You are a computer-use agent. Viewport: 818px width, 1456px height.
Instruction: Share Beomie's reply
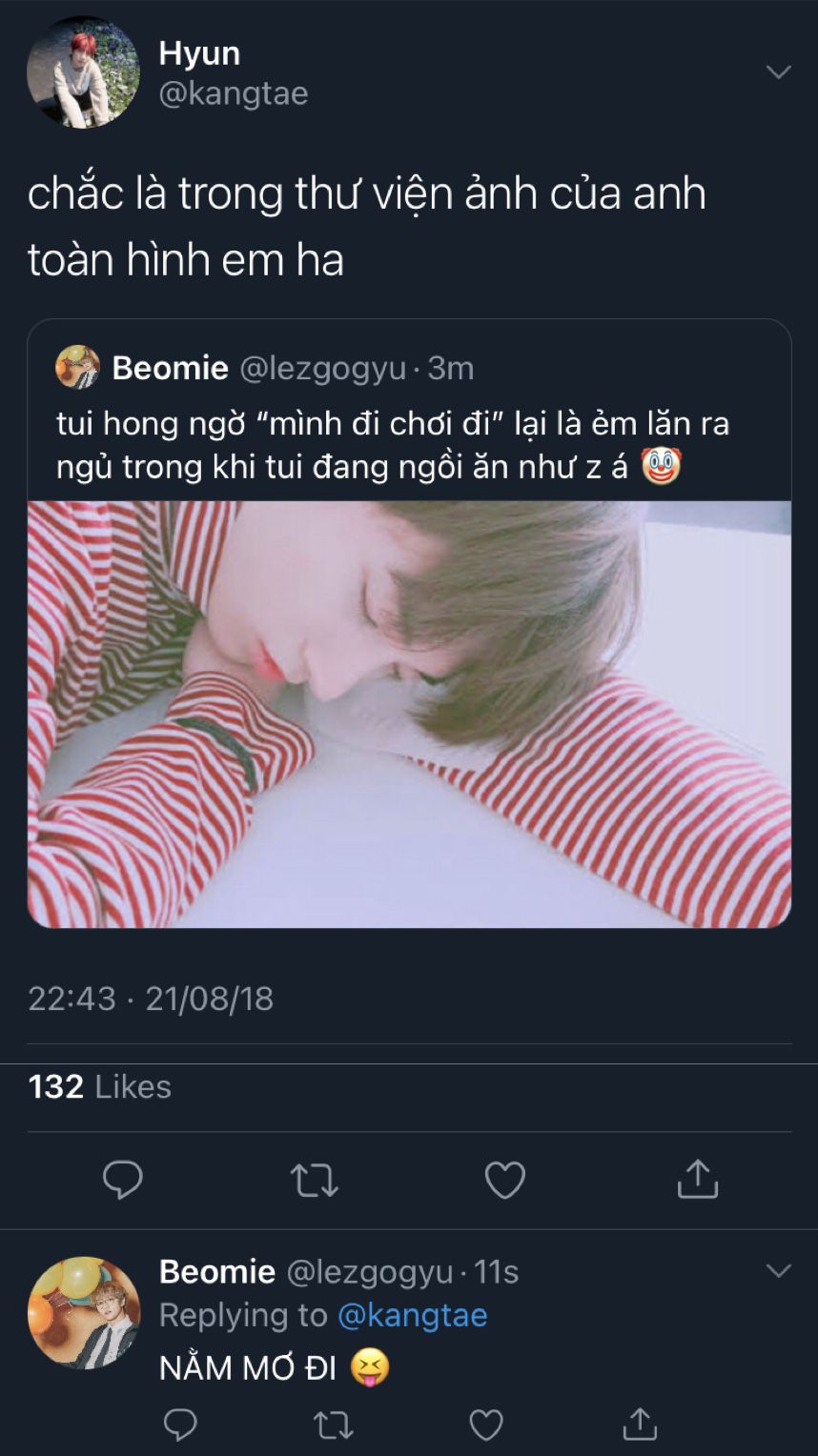(x=640, y=1425)
